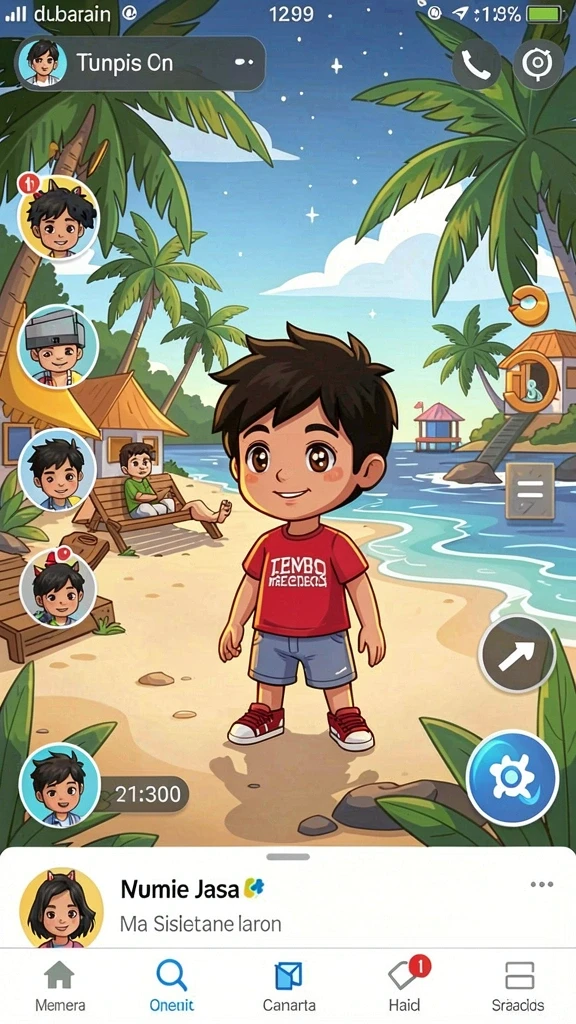Tap the target icon beside the call button

coord(538,64)
